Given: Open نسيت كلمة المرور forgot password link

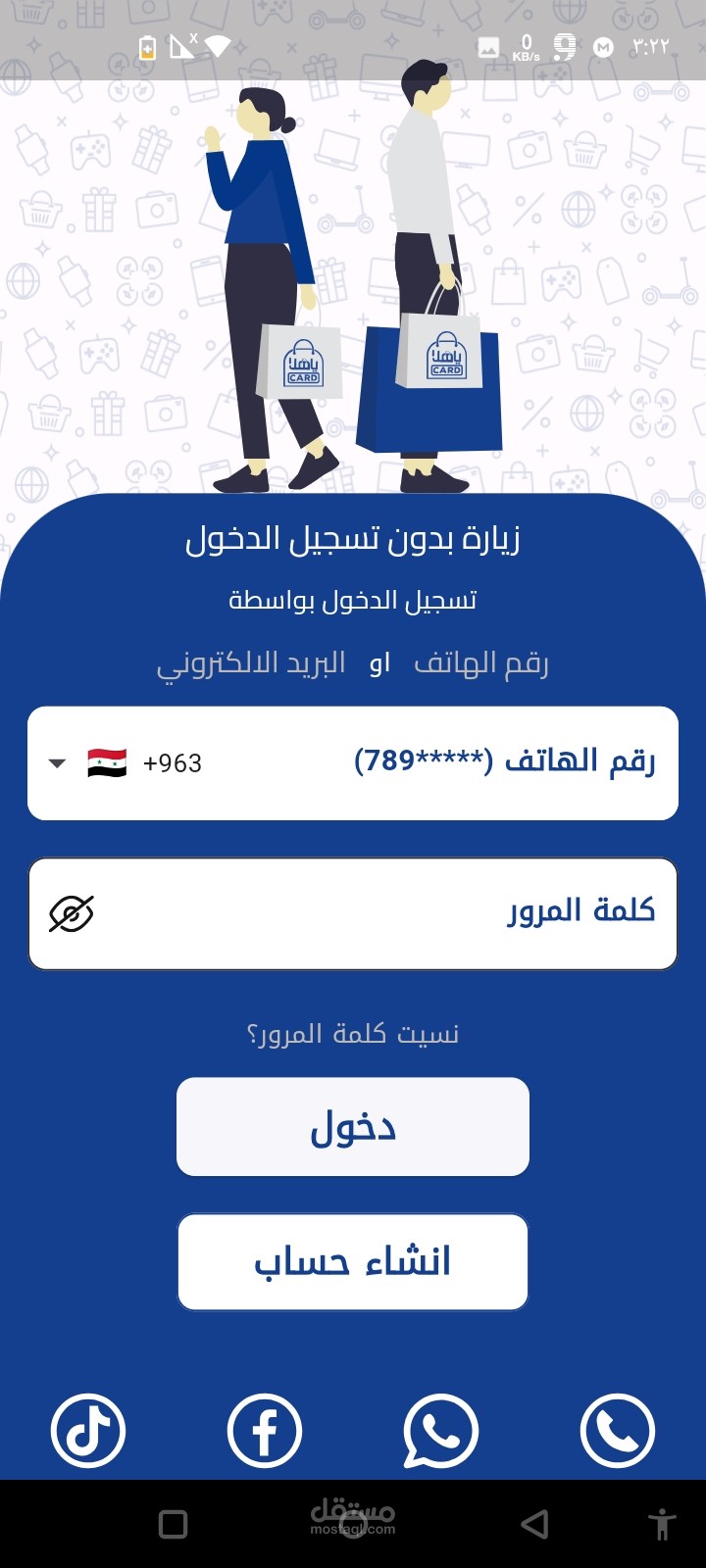Looking at the screenshot, I should [353, 1034].
